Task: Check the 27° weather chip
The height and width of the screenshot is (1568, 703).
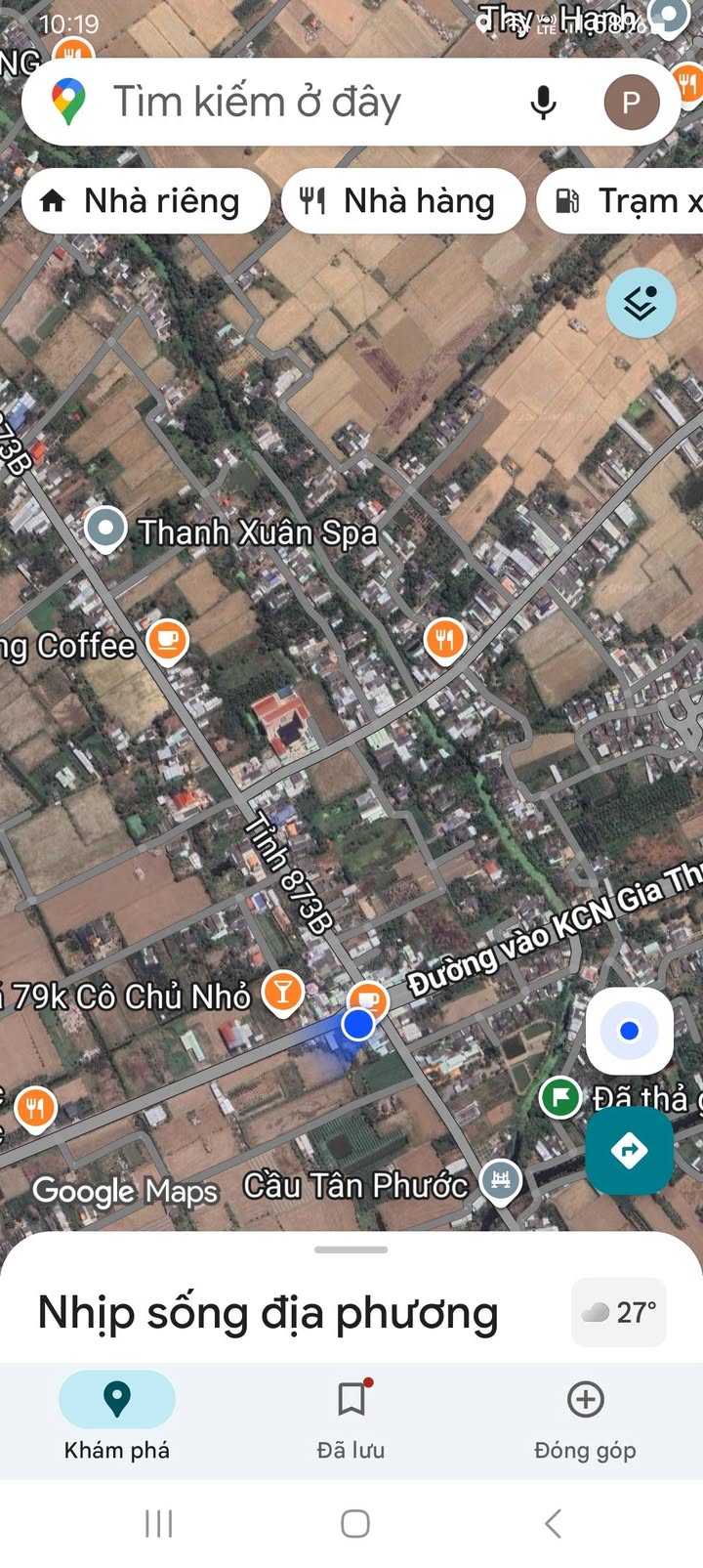Action: (619, 1312)
